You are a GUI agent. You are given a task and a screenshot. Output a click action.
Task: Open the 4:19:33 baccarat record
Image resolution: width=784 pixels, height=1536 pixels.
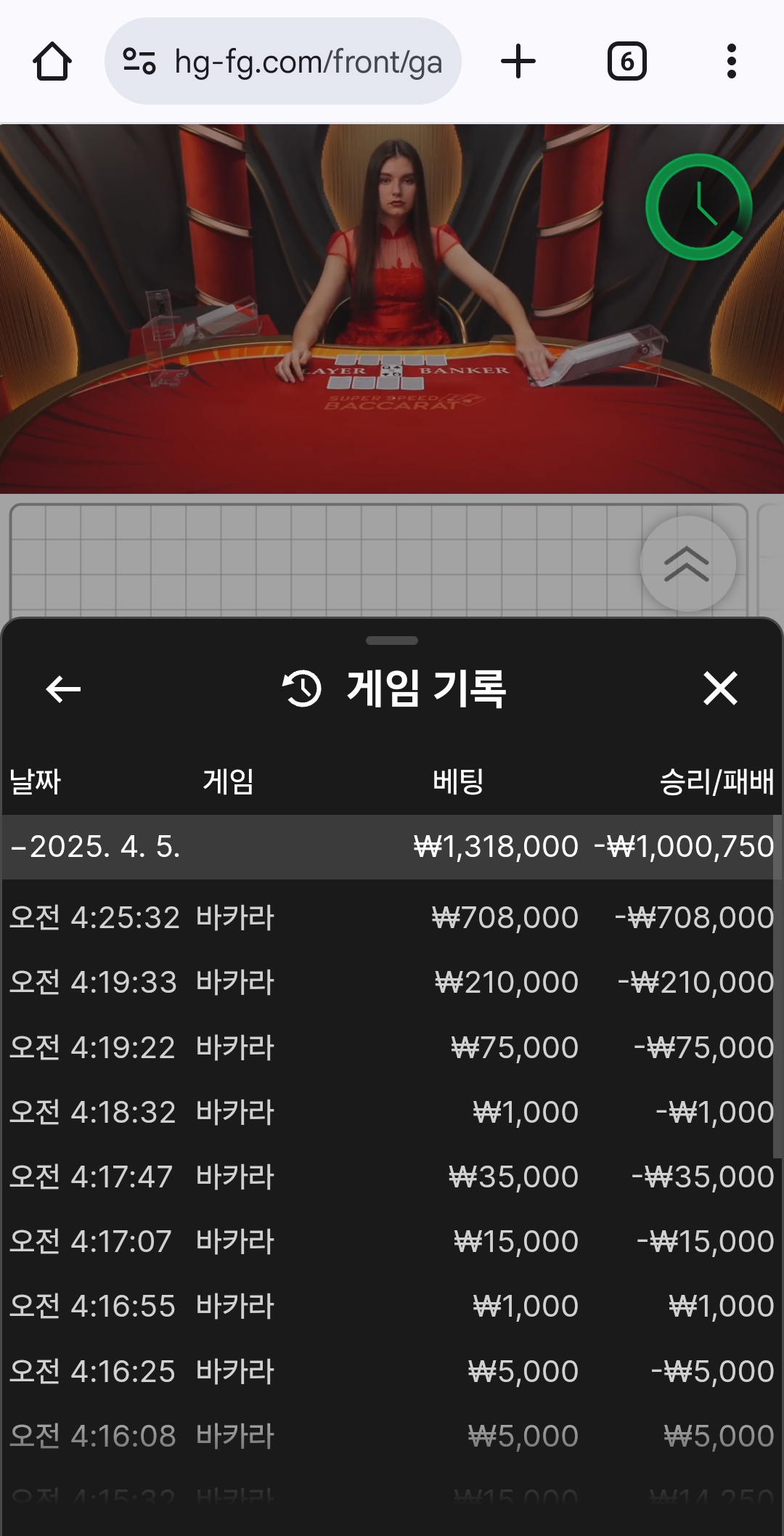pos(392,983)
